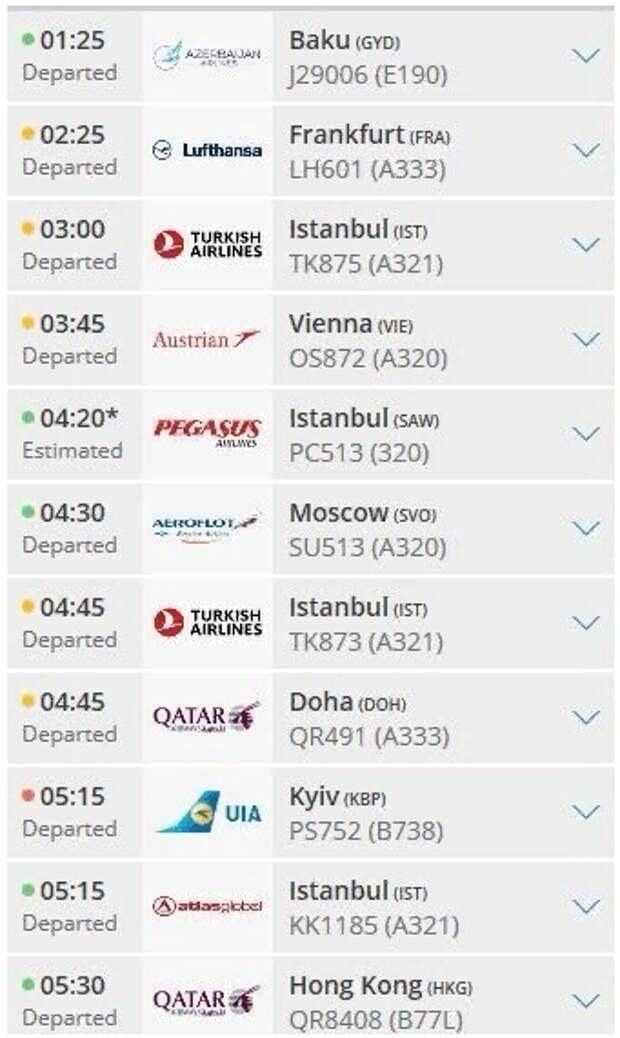Expand Turkish Airlines TK875 flight details

[x=586, y=245]
